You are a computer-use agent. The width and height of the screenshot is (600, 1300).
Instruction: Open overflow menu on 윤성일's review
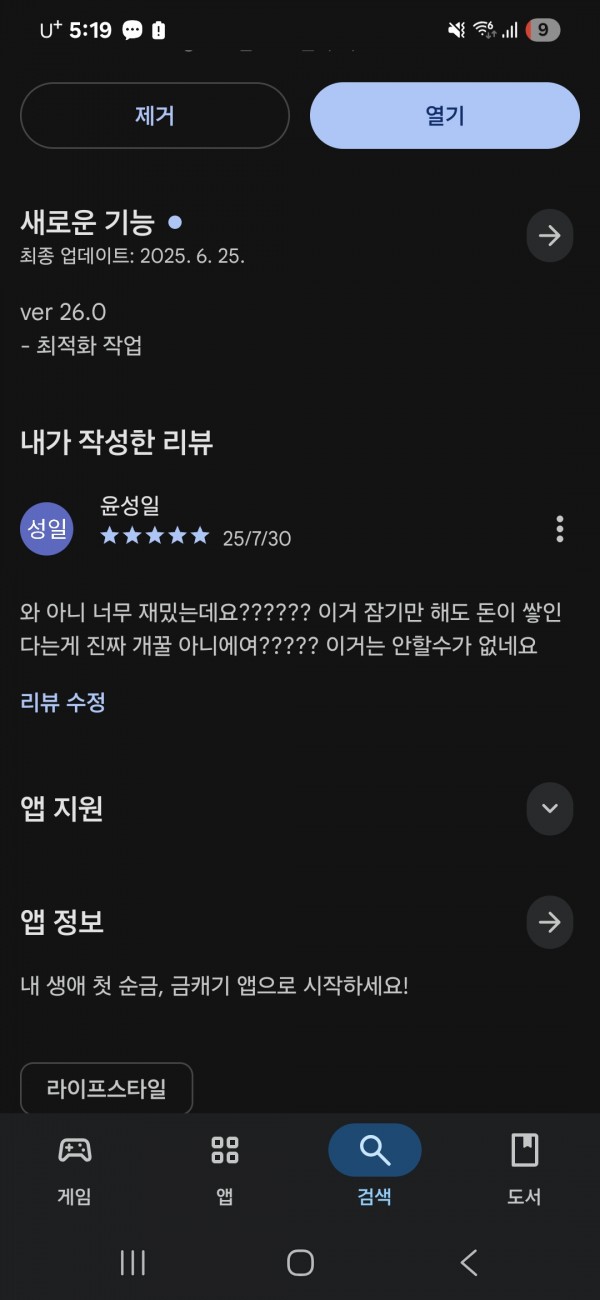click(560, 528)
